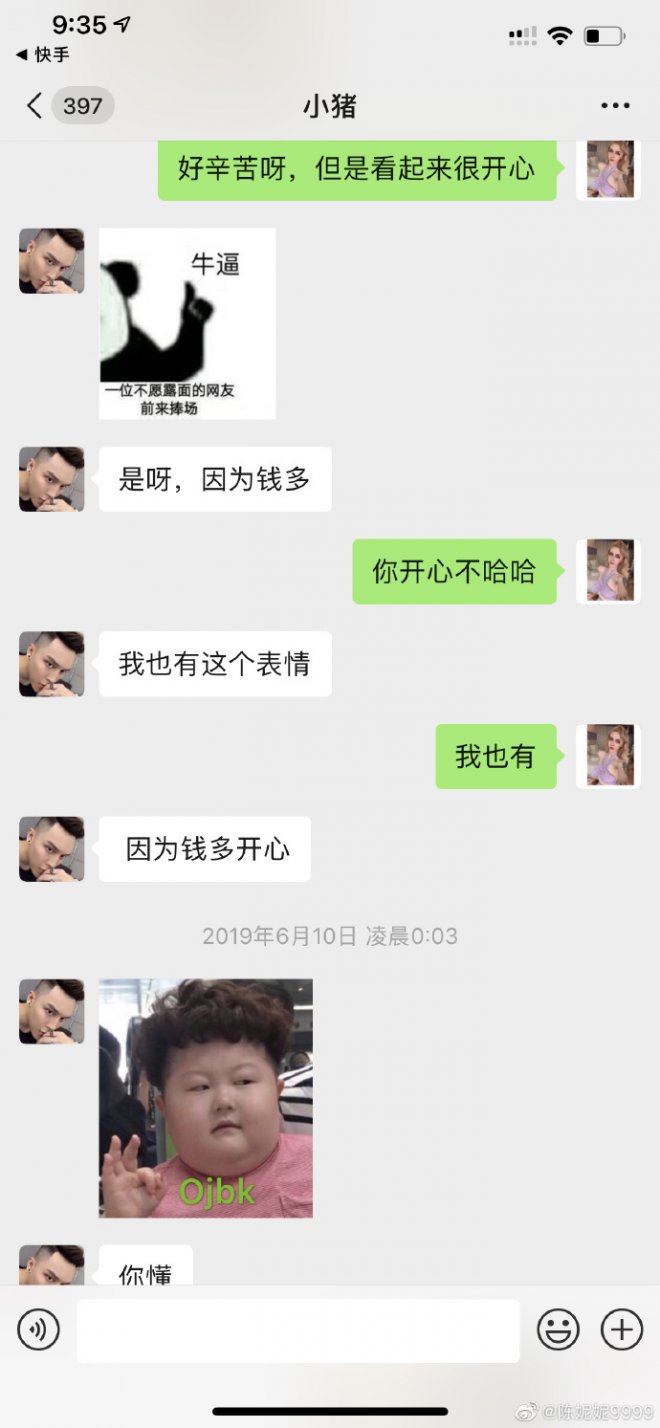Screen dimensions: 660x1428
Task: Return to the 快手 app
Action: (43, 56)
